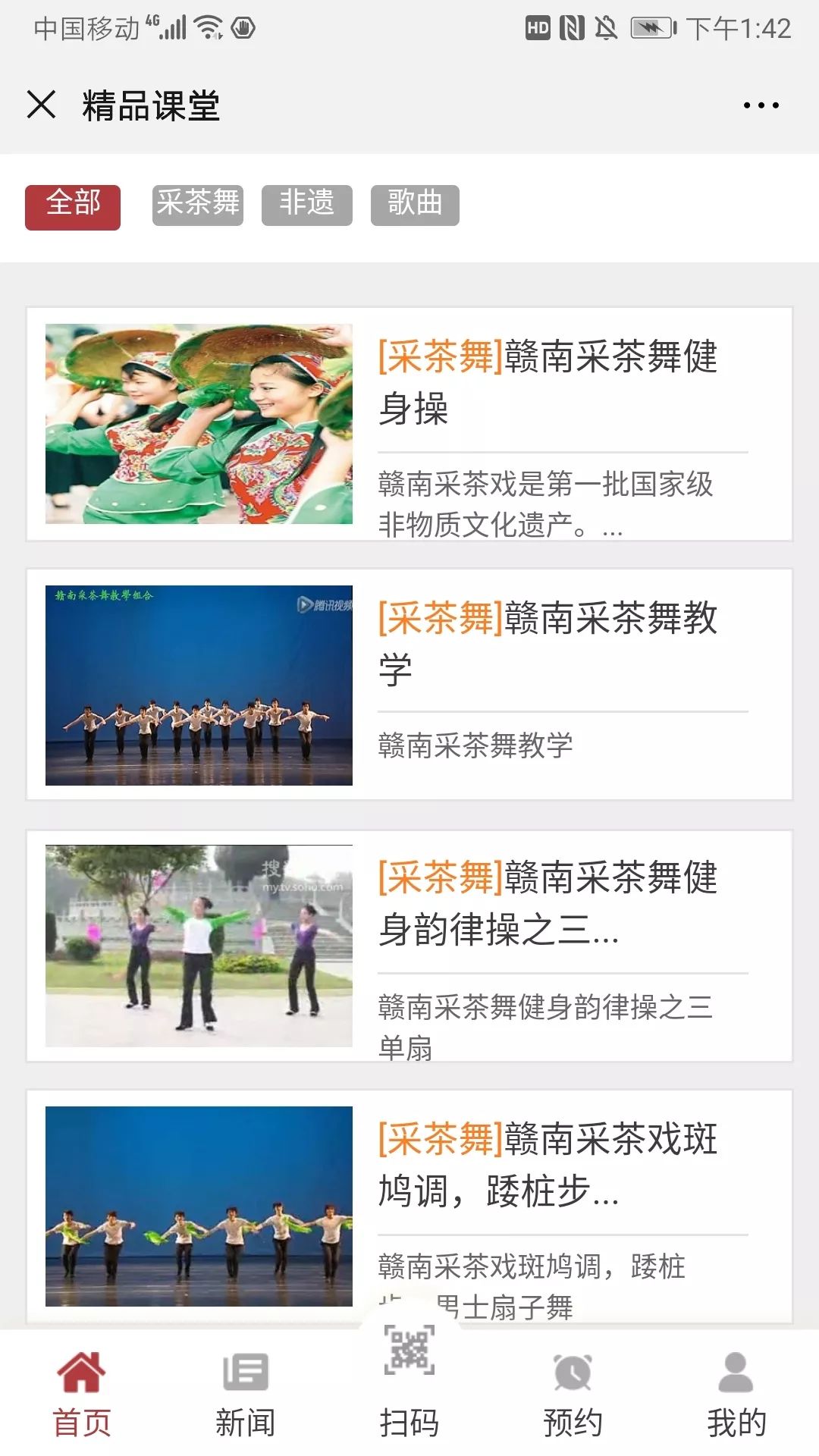The image size is (819, 1456).
Task: Open the 赣南采茶舞教学 course card
Action: coord(409,685)
